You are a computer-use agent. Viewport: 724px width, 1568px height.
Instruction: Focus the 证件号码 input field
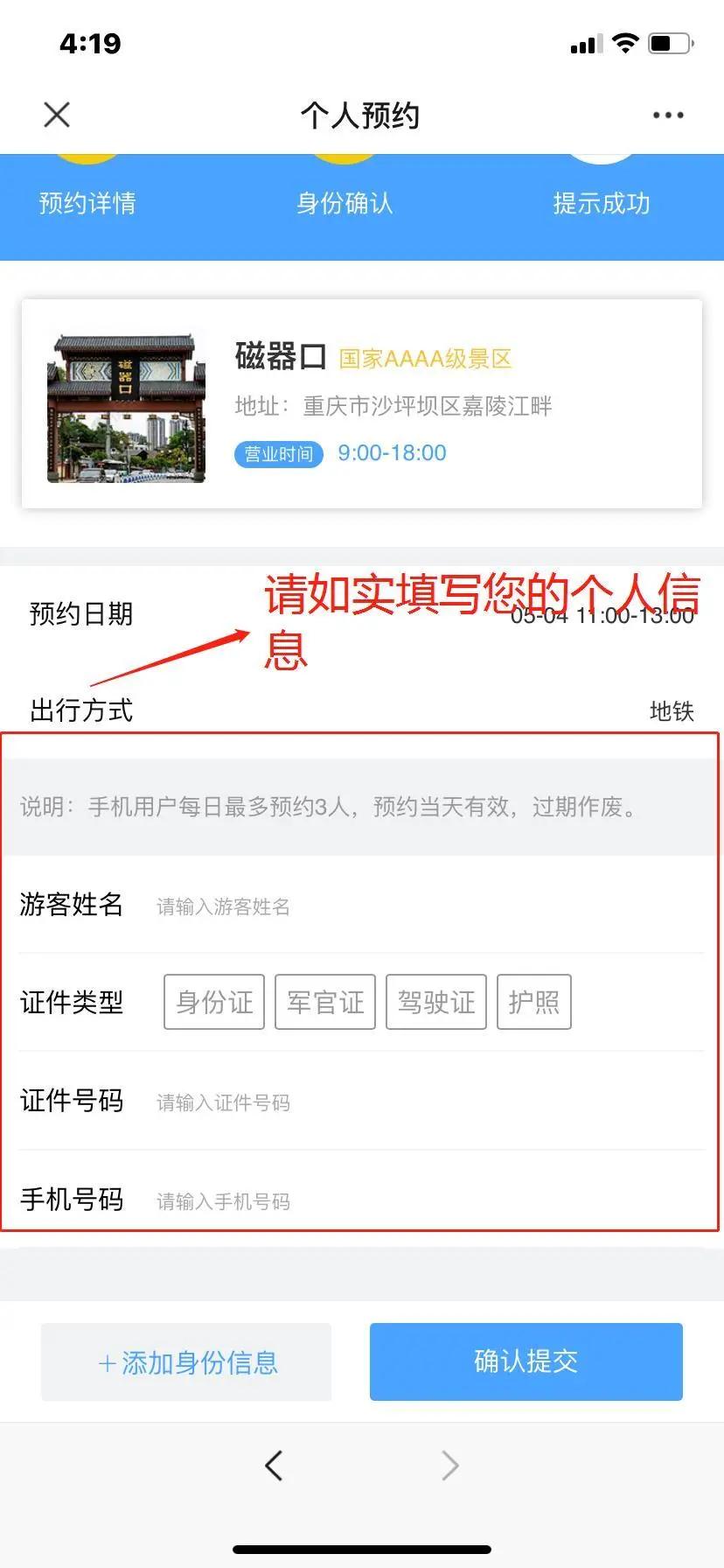[428, 1102]
